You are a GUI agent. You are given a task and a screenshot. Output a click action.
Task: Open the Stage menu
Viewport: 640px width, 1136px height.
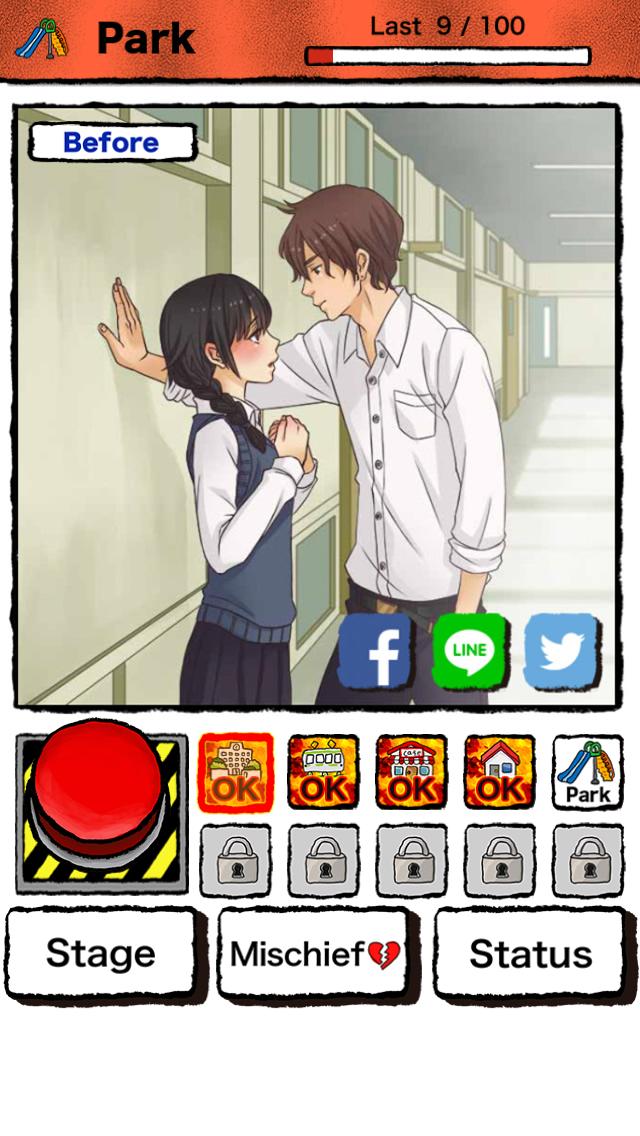tap(101, 953)
